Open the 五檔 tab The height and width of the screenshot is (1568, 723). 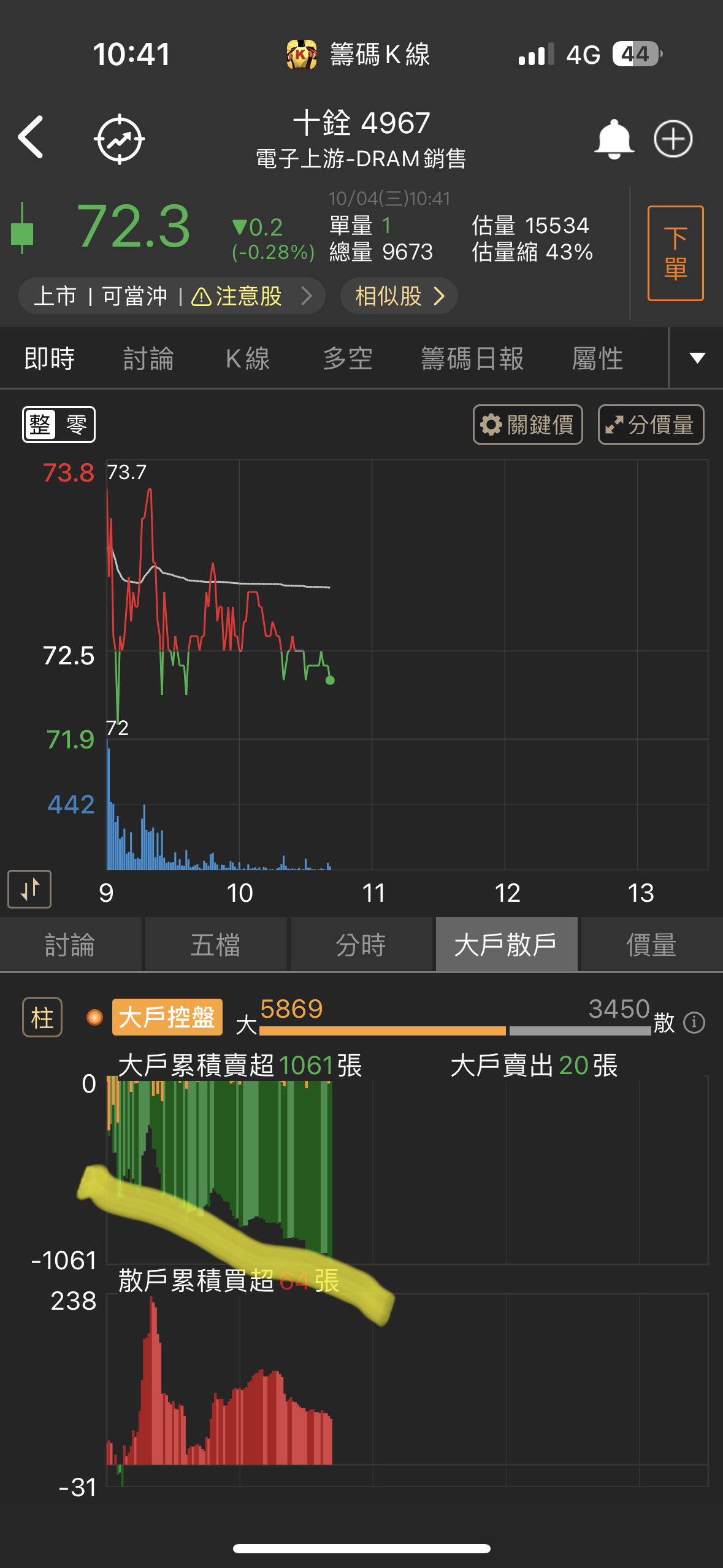[216, 944]
